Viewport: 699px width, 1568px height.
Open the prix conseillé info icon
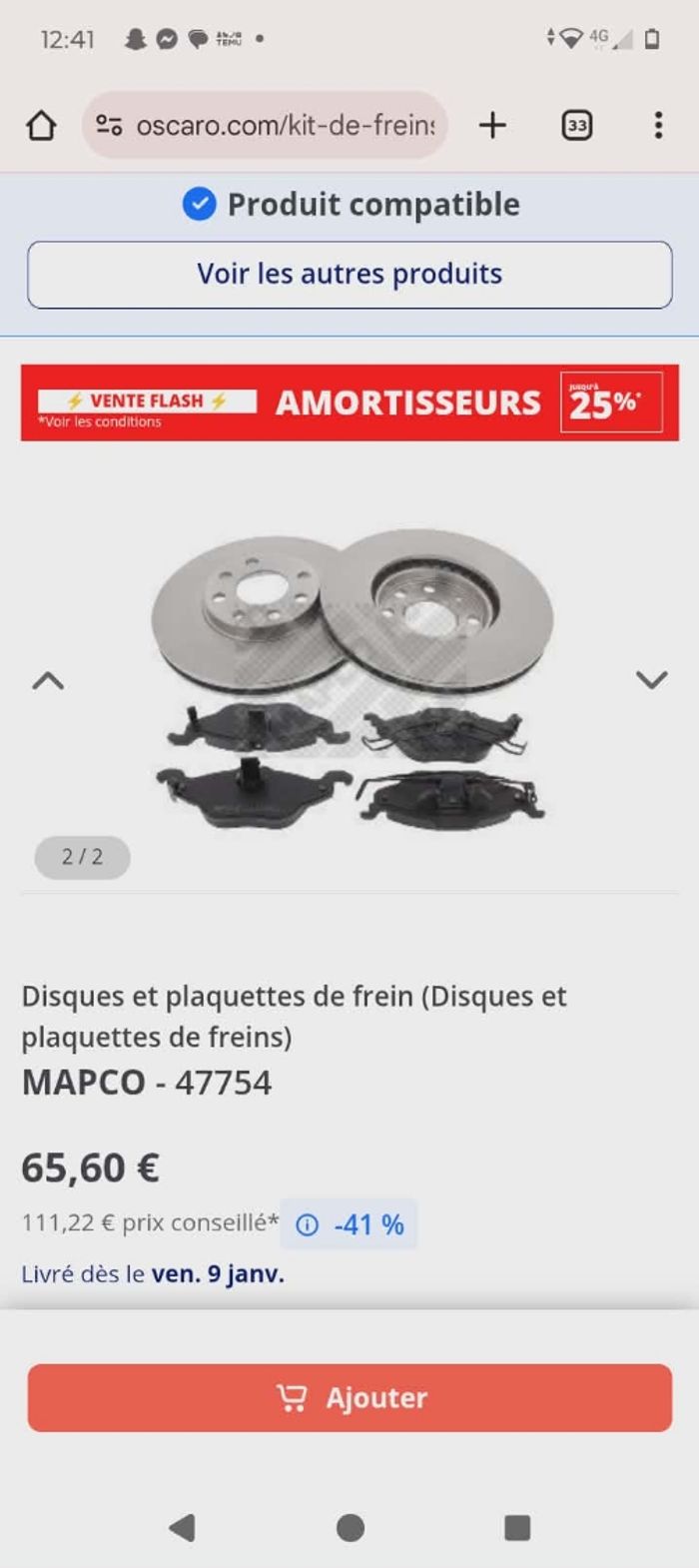click(x=308, y=1225)
